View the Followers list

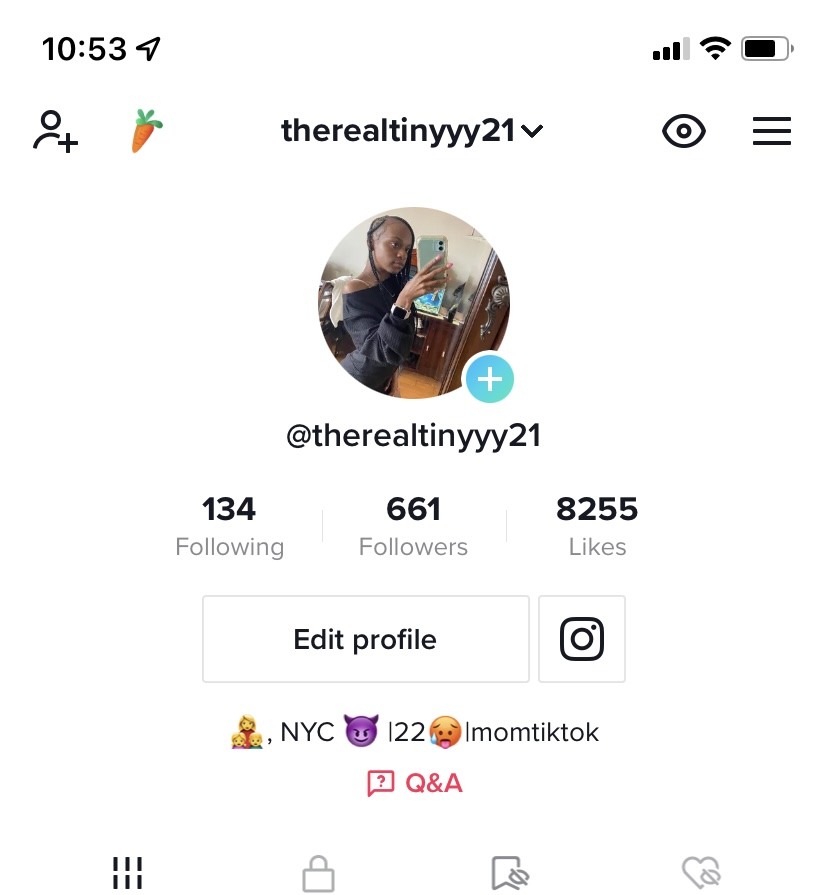click(x=413, y=526)
